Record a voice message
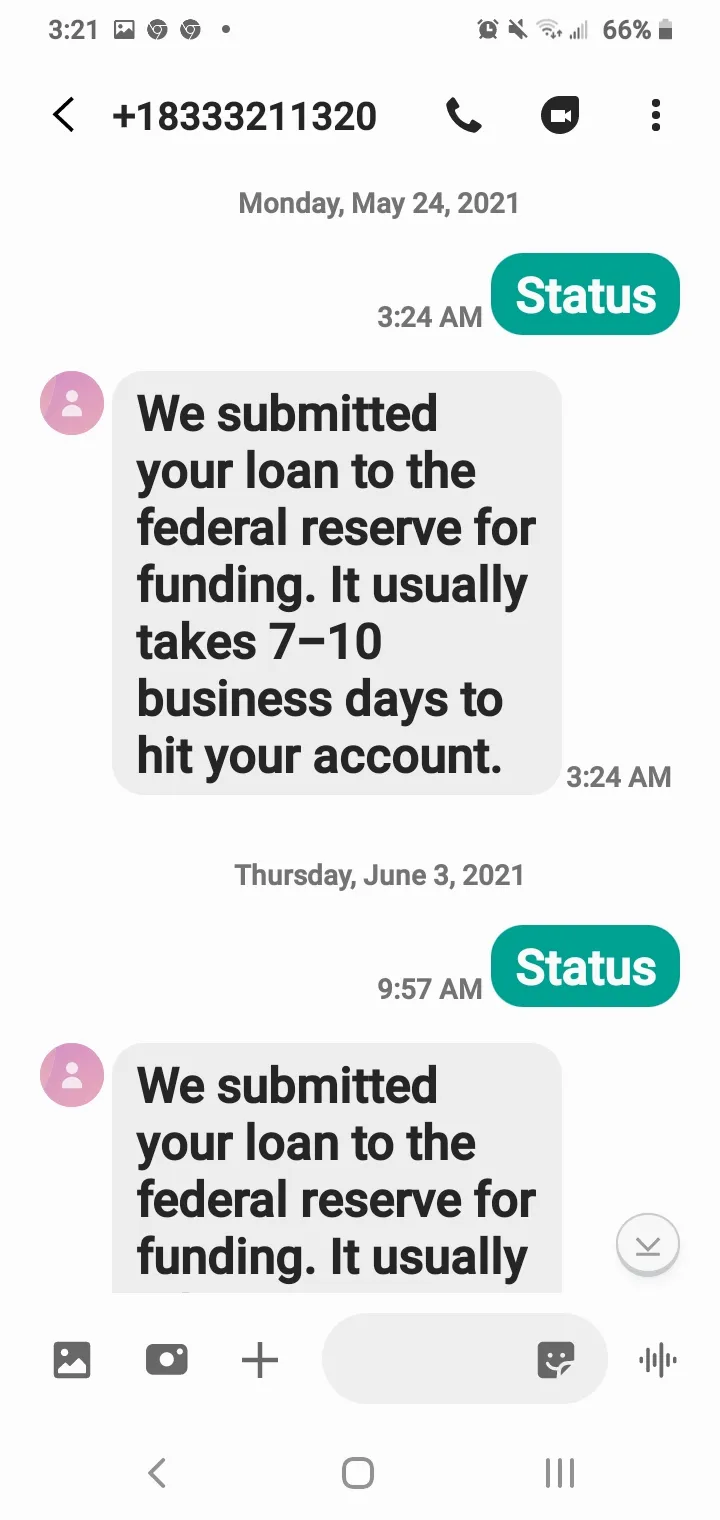The width and height of the screenshot is (720, 1520). tap(657, 1360)
